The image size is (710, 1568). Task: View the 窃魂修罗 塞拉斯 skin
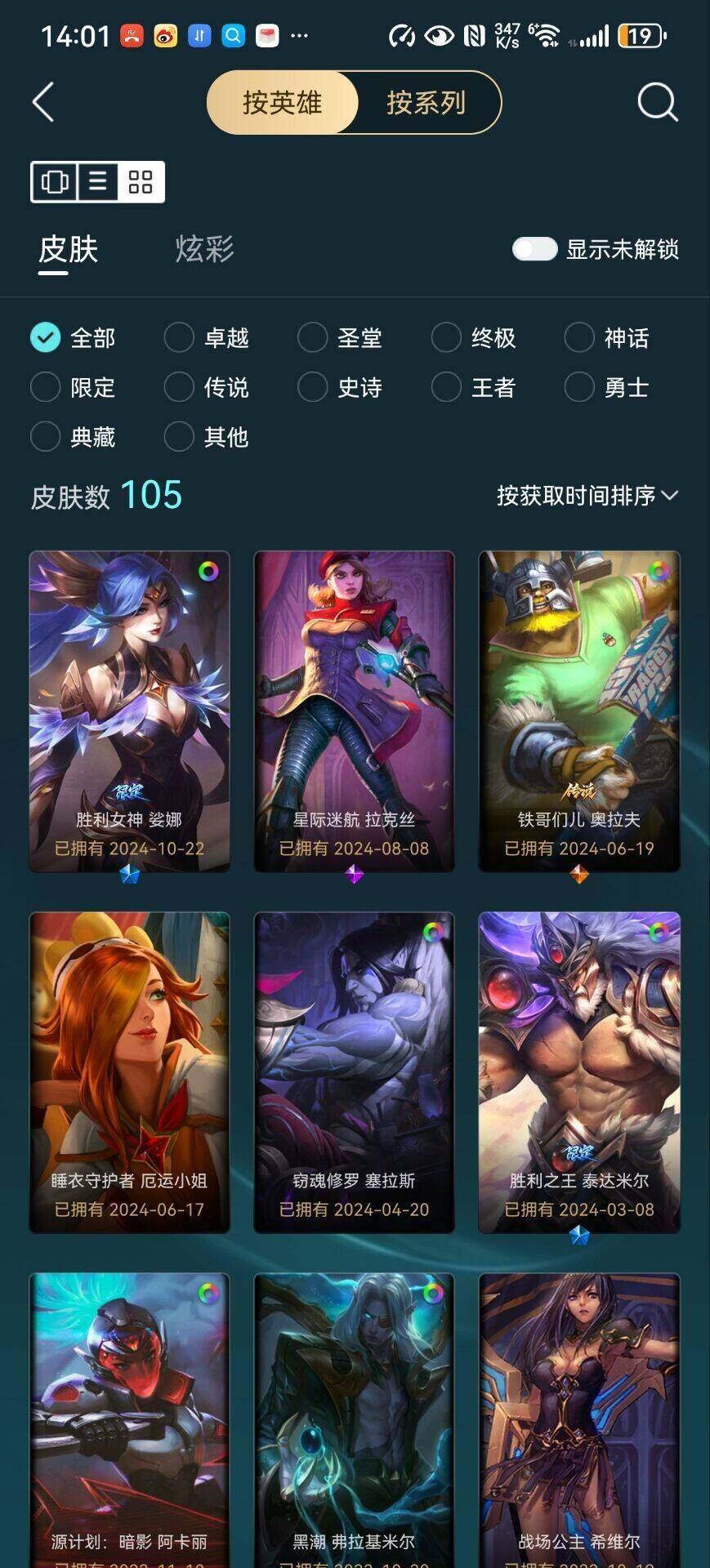click(354, 1071)
